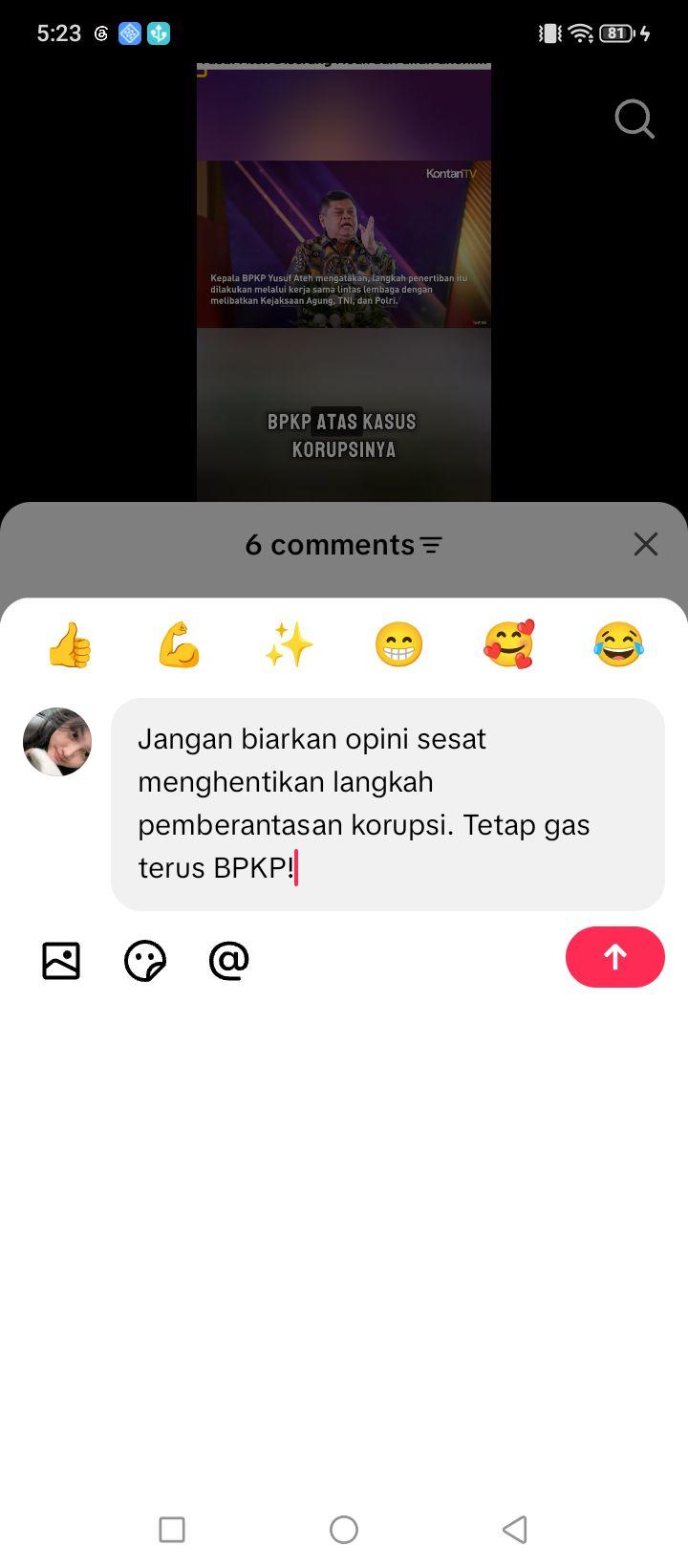Insert the flexed biceps emoji
Image resolution: width=688 pixels, height=1568 pixels.
point(179,644)
